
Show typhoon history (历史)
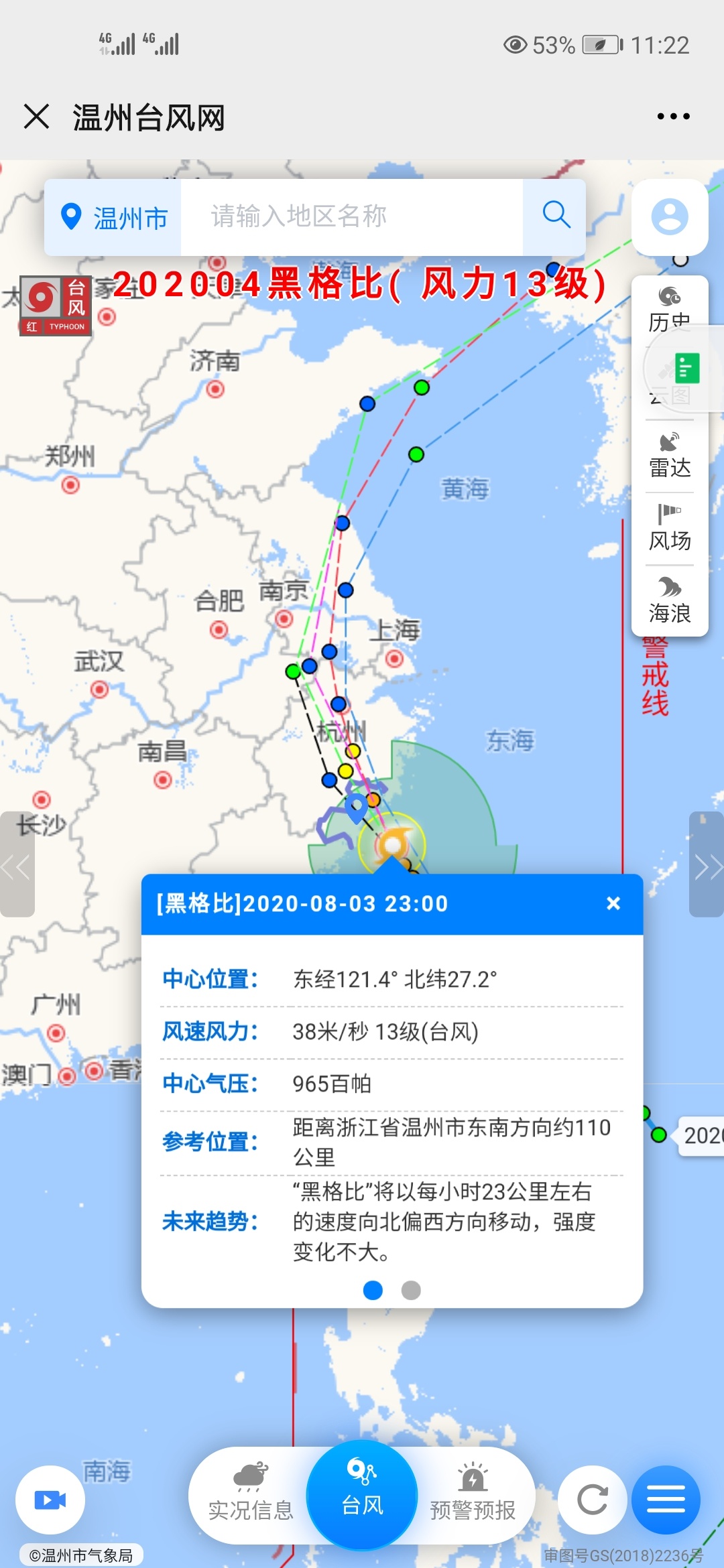(669, 309)
